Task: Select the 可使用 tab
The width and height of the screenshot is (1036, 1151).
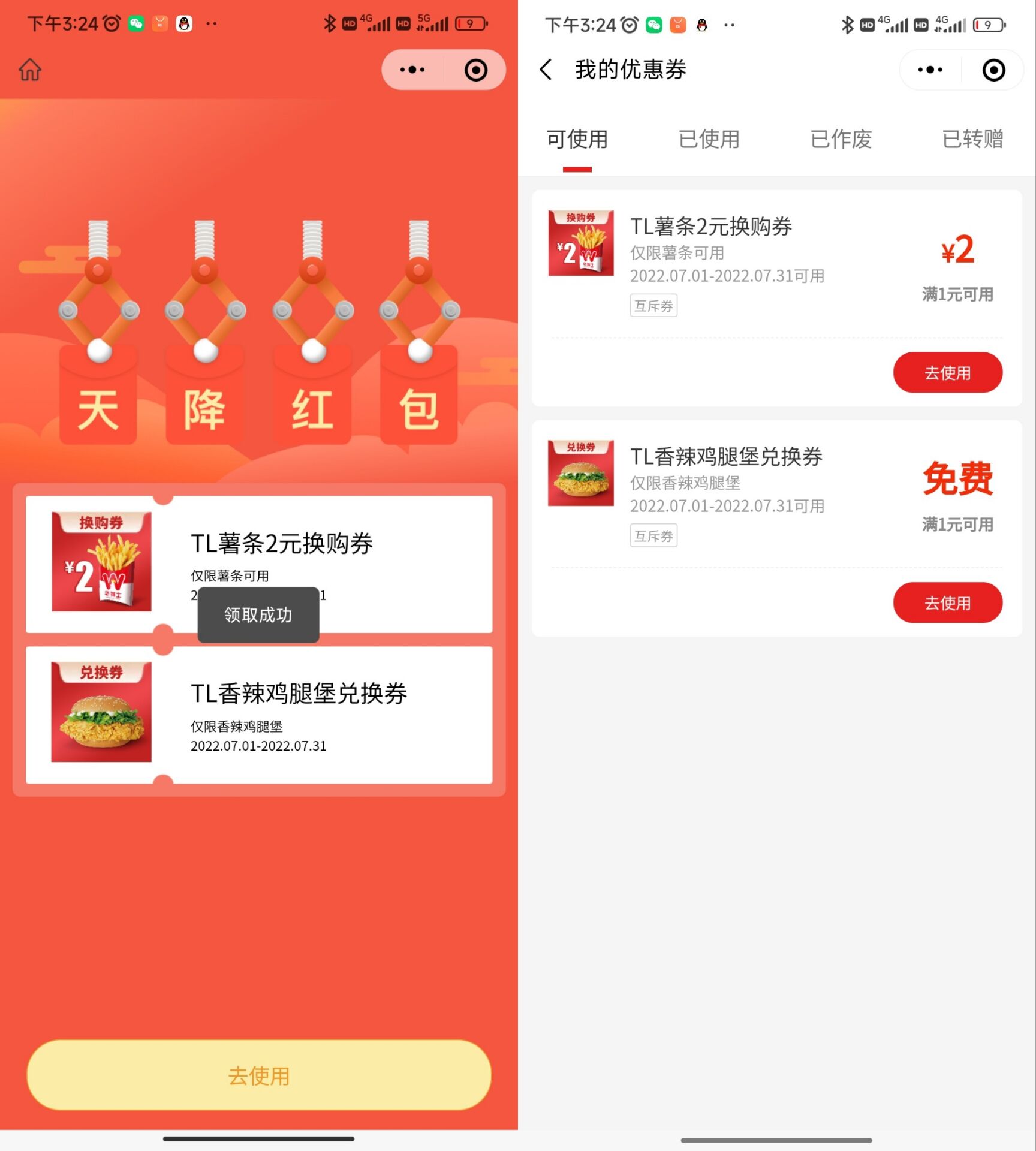Action: pos(577,140)
